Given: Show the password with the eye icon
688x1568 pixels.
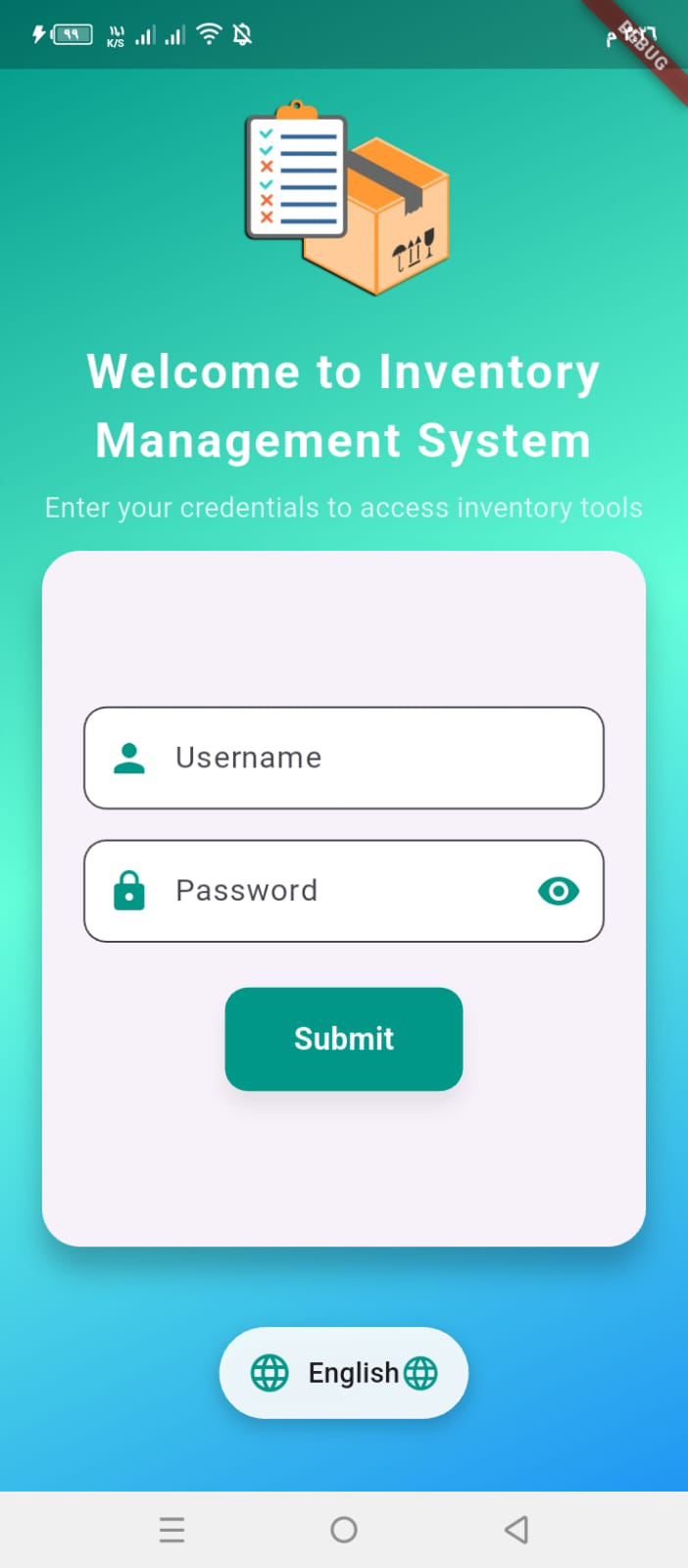Looking at the screenshot, I should pyautogui.click(x=559, y=891).
